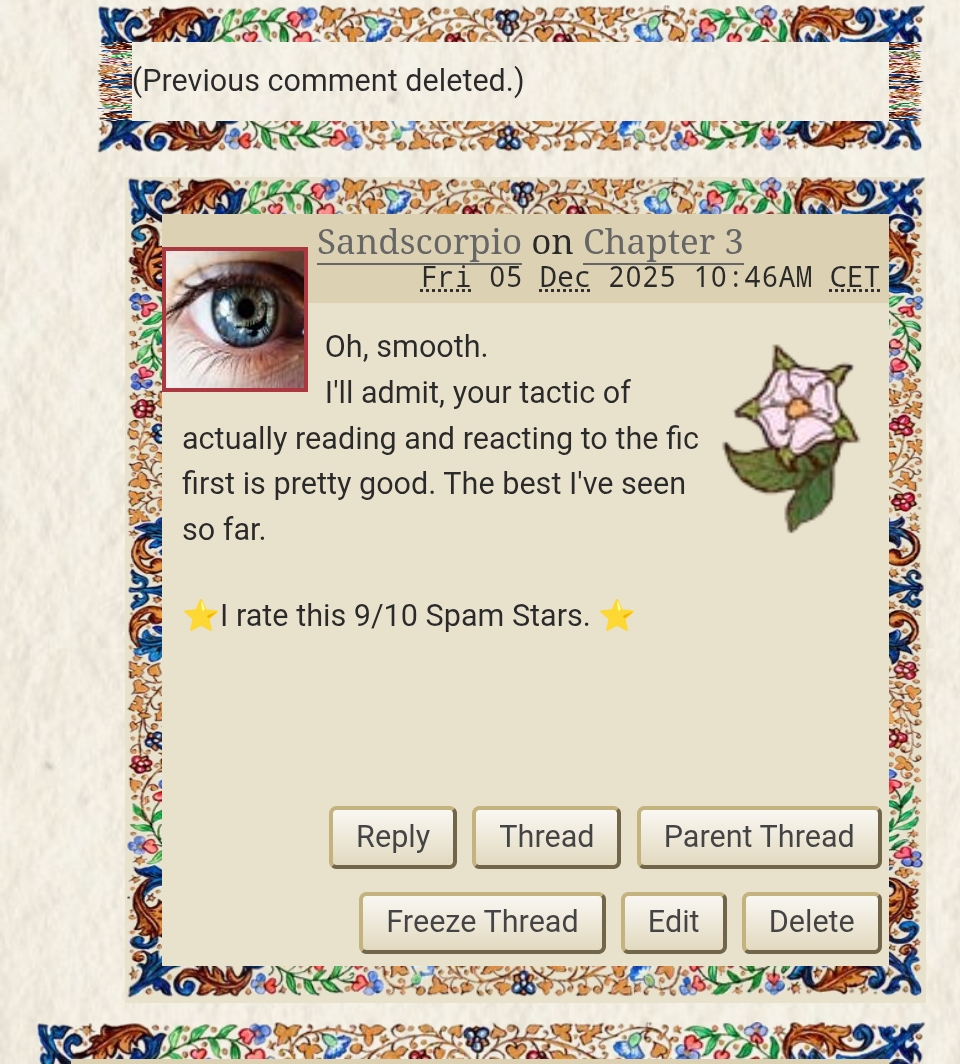Freeze Thread on this comment

click(x=482, y=922)
